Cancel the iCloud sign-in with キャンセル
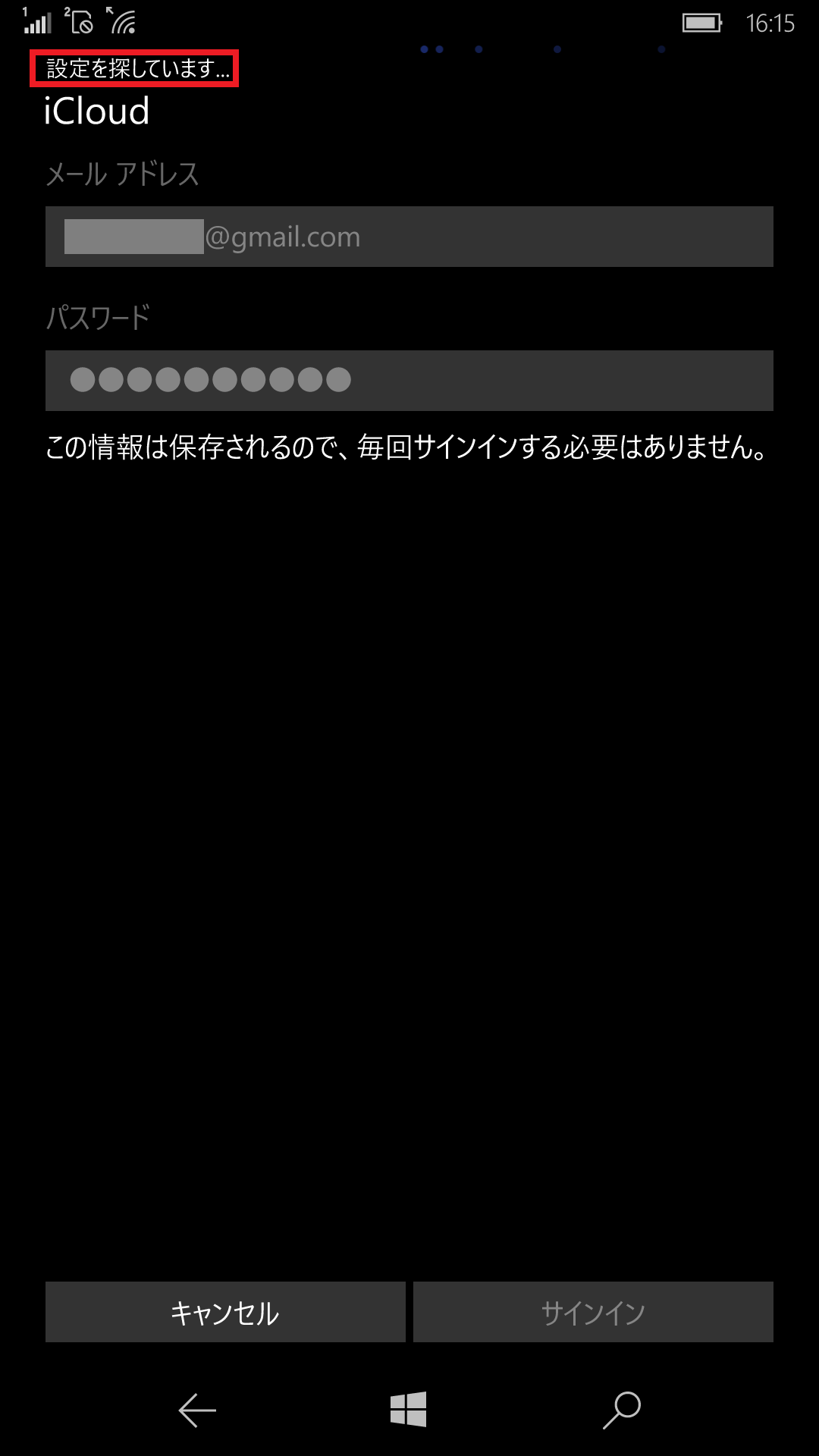Viewport: 819px width, 1456px height. pyautogui.click(x=225, y=1312)
